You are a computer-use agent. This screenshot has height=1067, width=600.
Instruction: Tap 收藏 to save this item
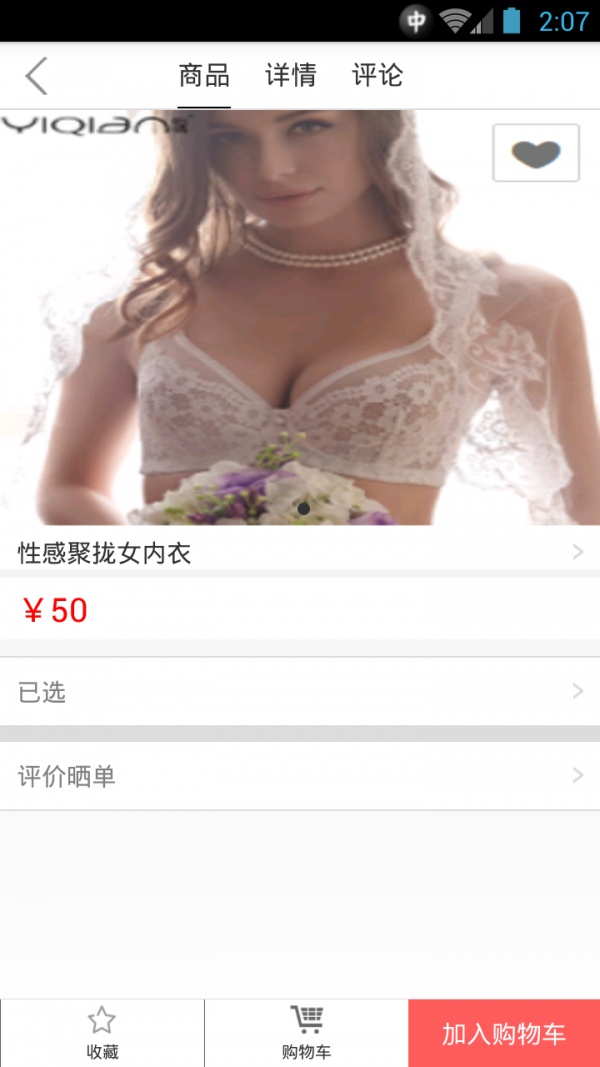coord(102,1033)
